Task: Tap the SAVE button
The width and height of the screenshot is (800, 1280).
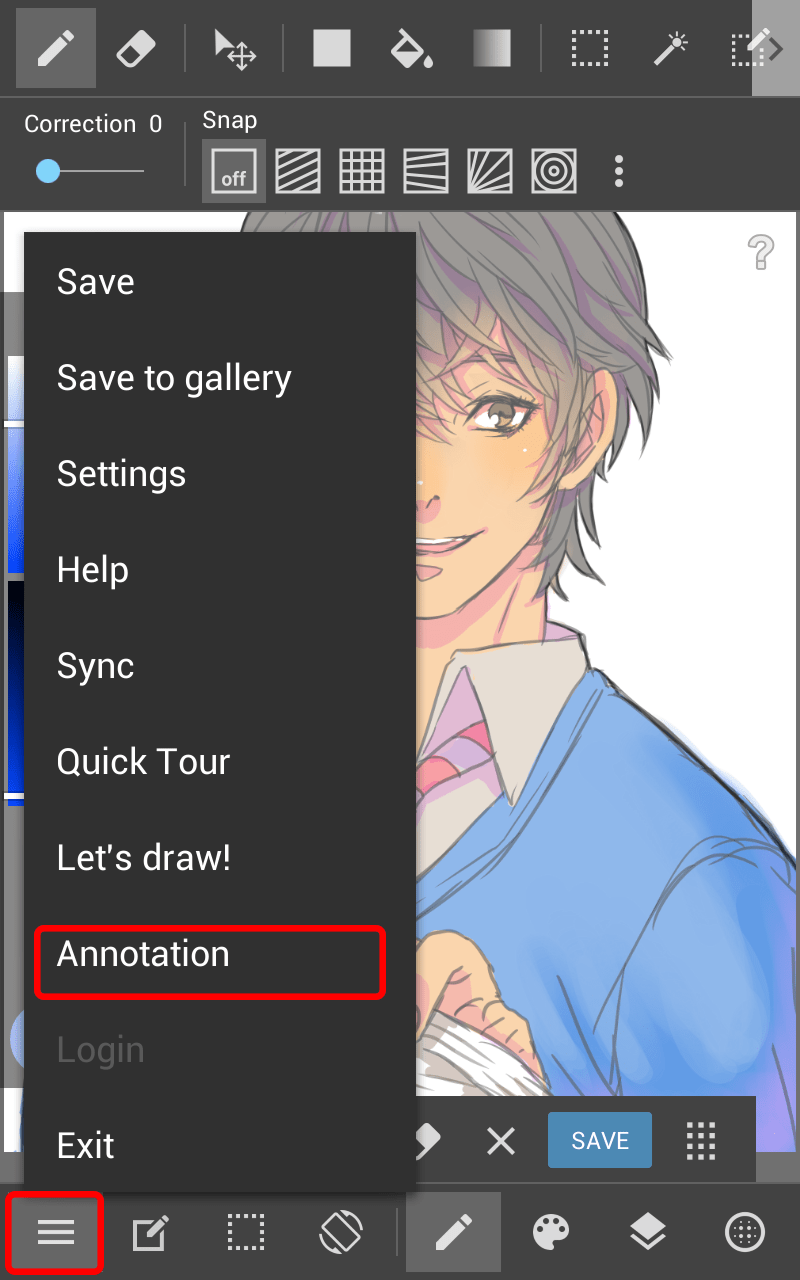Action: [x=599, y=1140]
